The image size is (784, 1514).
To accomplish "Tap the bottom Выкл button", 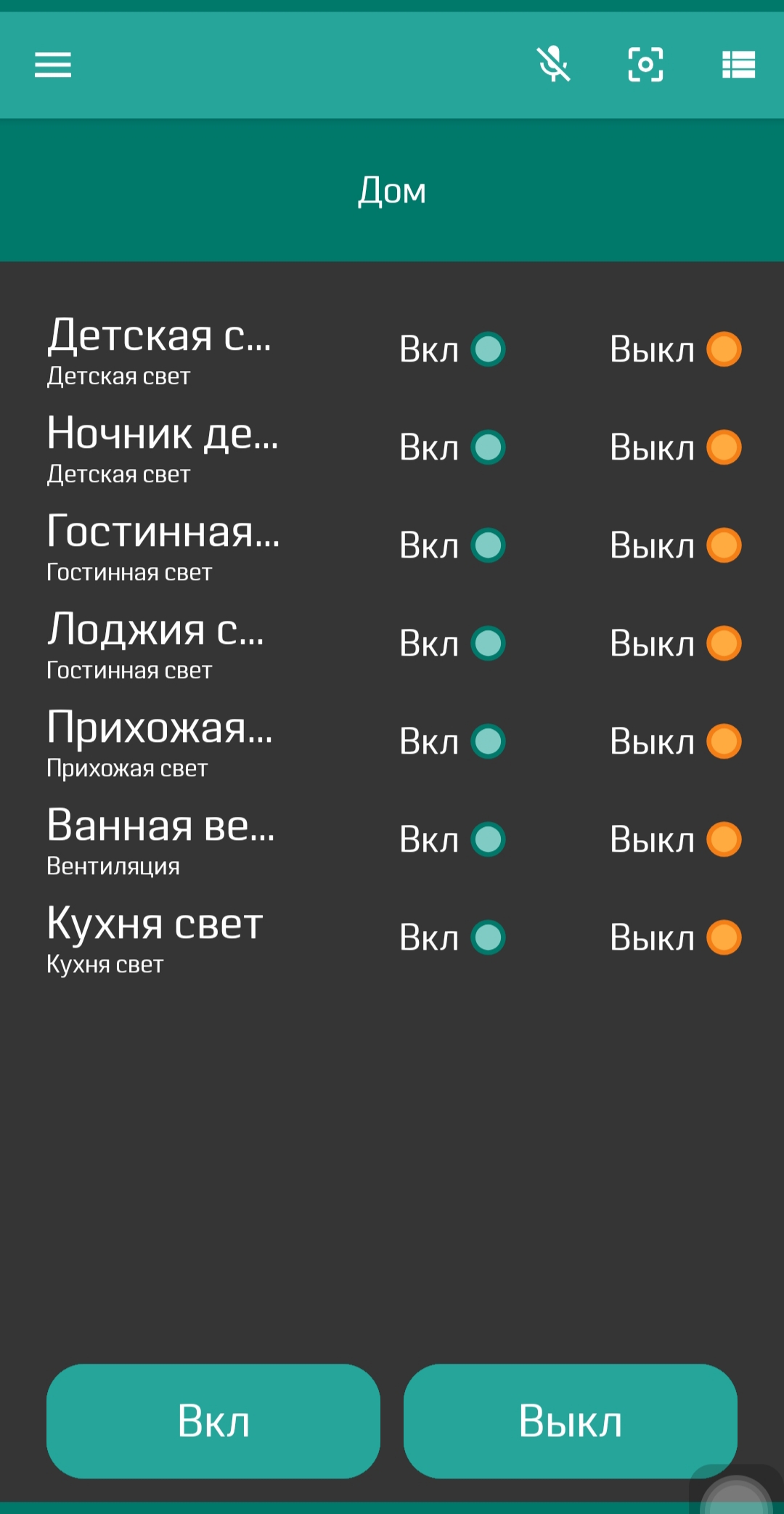I will coord(571,1421).
